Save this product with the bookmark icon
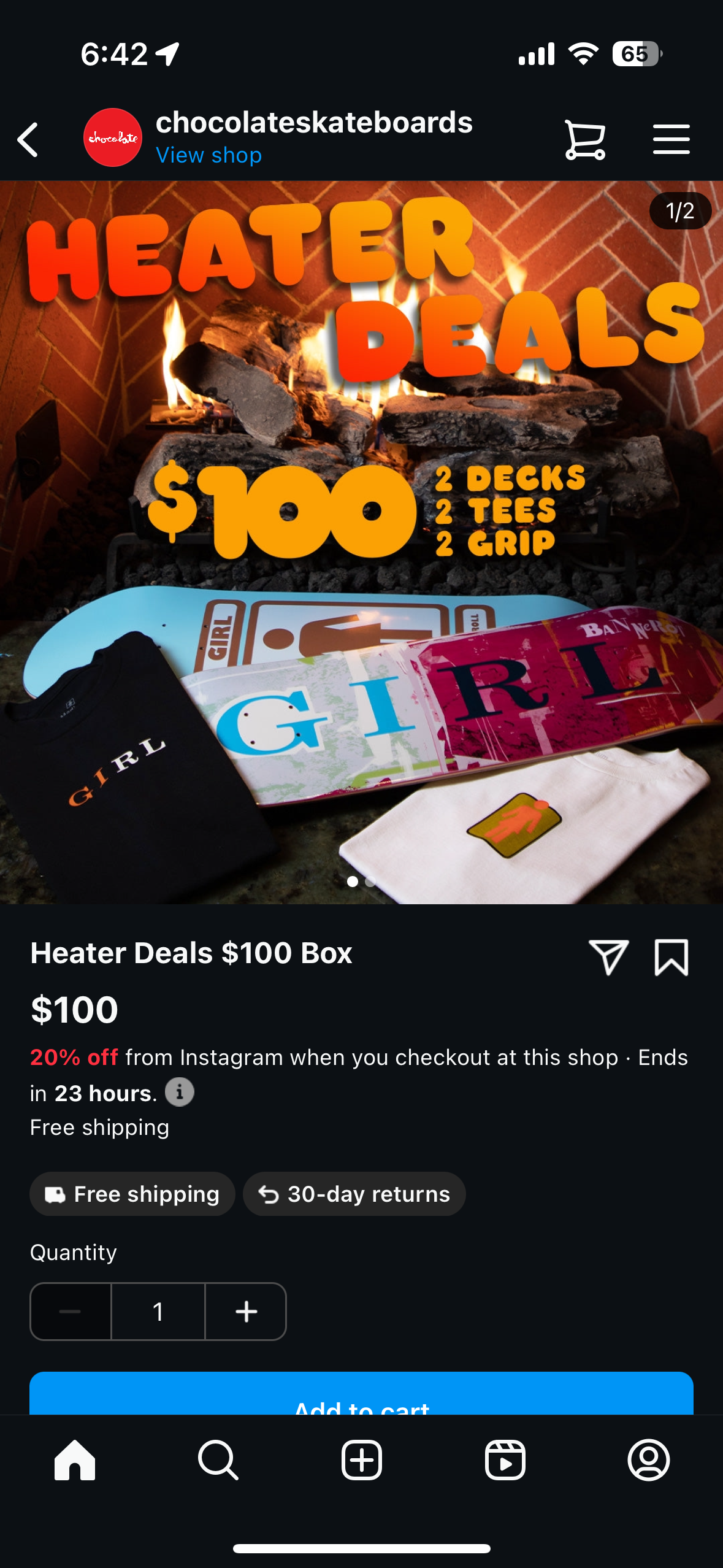This screenshot has width=723, height=1568. click(x=671, y=956)
